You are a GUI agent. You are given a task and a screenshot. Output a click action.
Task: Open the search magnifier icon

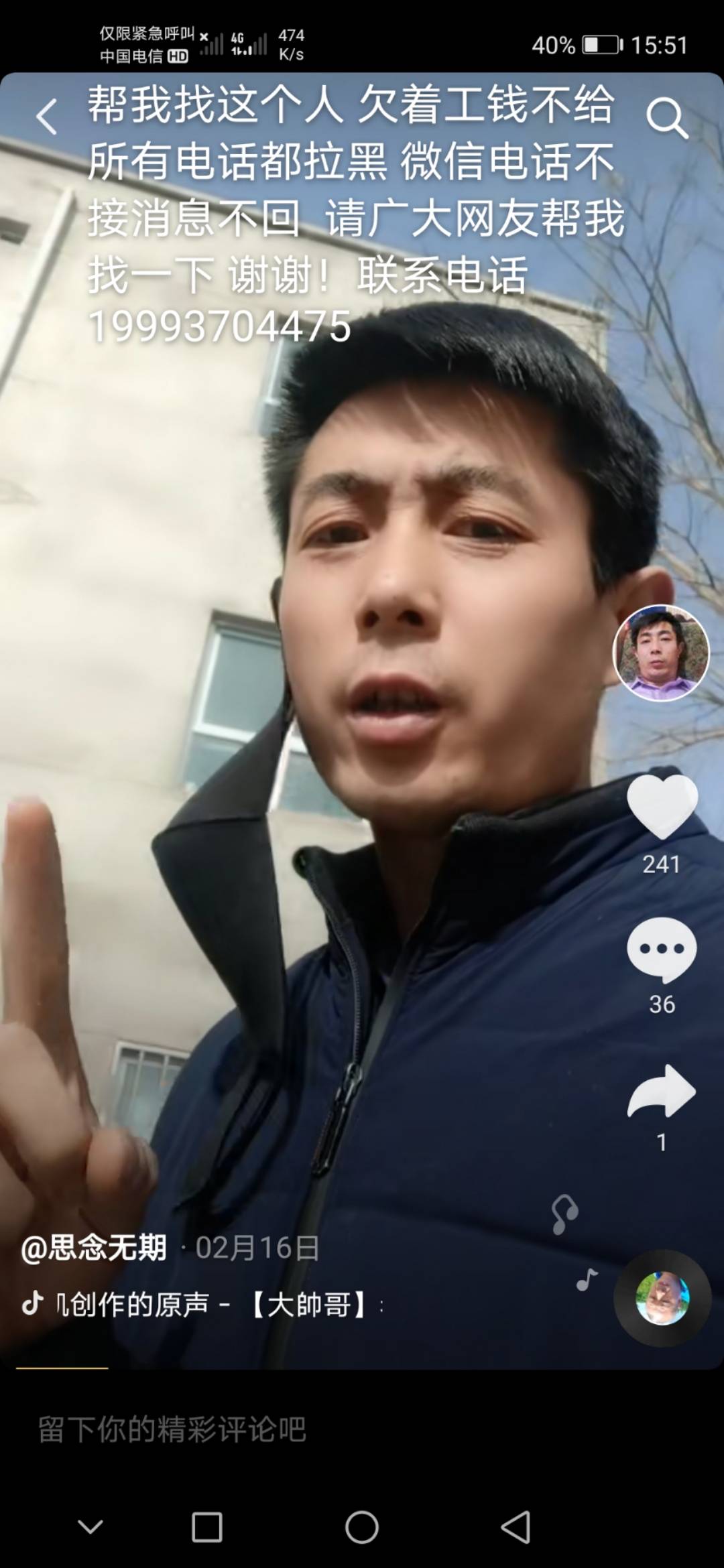(666, 119)
